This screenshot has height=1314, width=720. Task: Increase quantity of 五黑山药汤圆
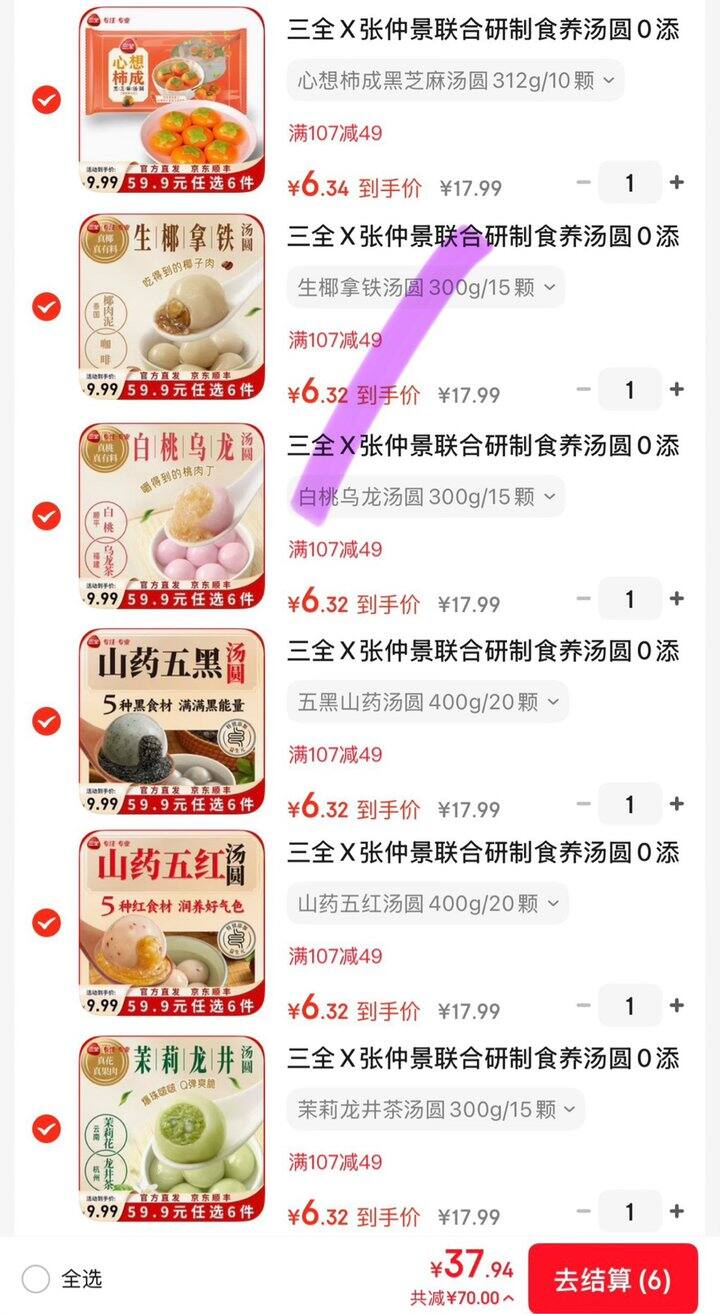(x=677, y=804)
